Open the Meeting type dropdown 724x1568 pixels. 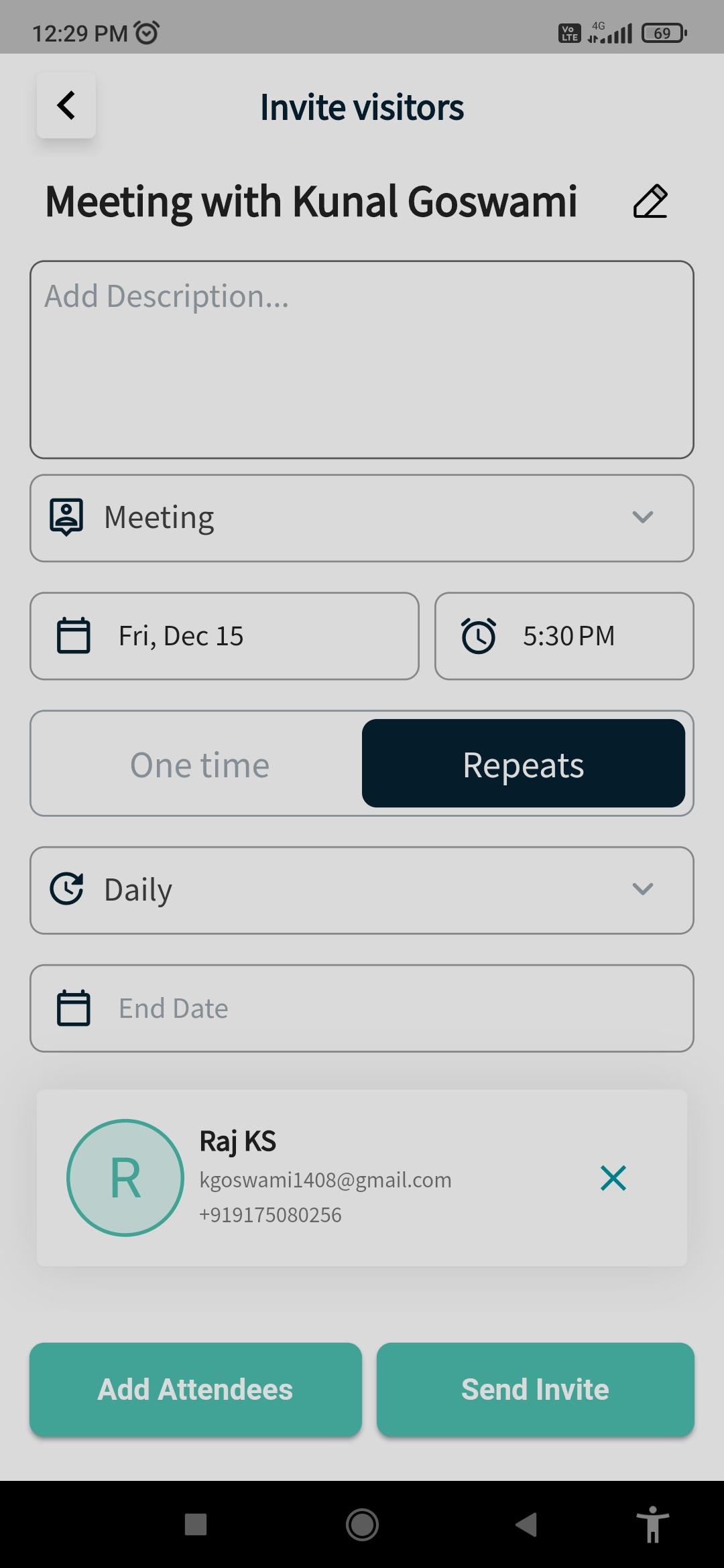[x=362, y=518]
